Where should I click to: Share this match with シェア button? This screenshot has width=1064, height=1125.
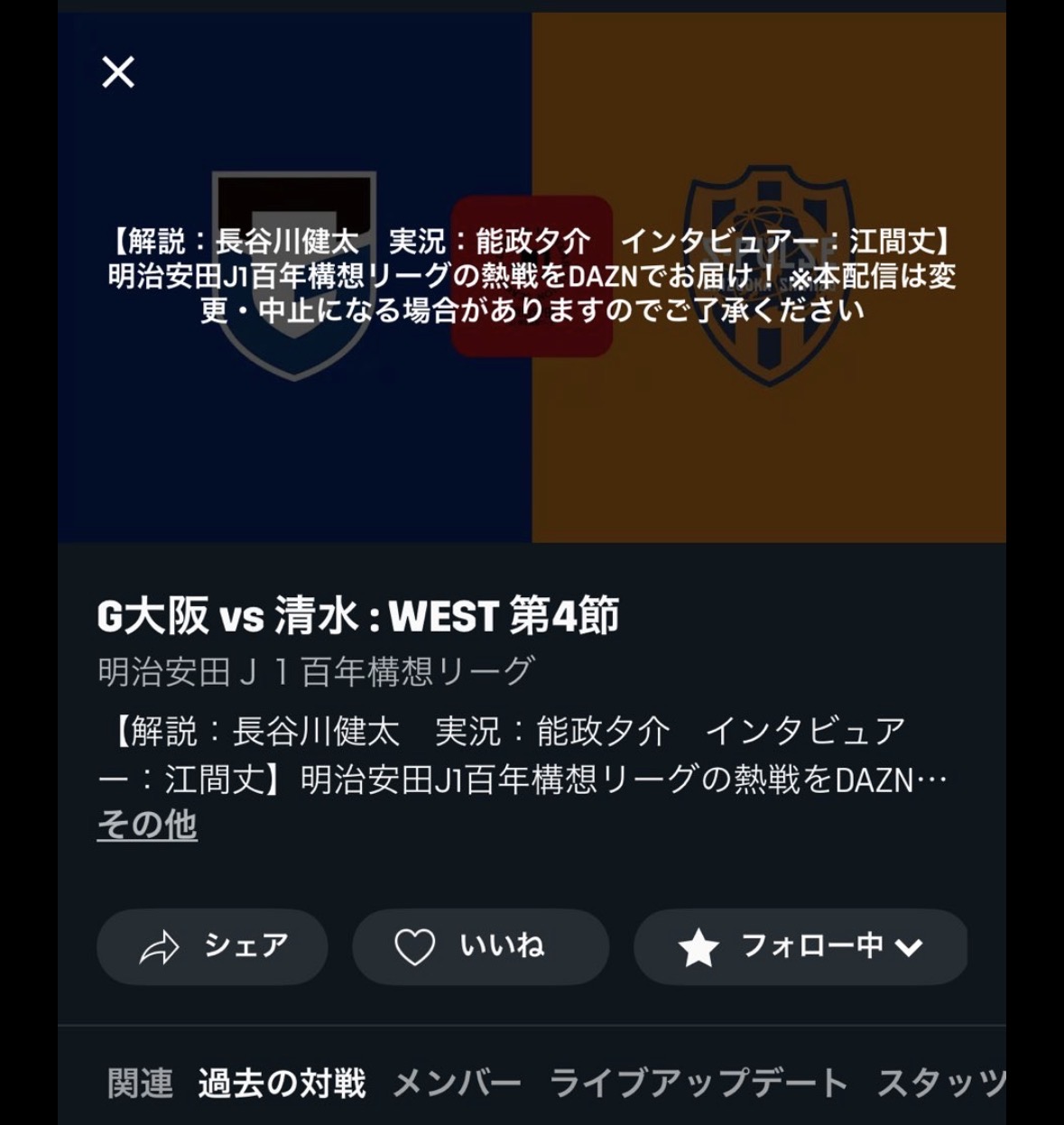click(x=212, y=946)
